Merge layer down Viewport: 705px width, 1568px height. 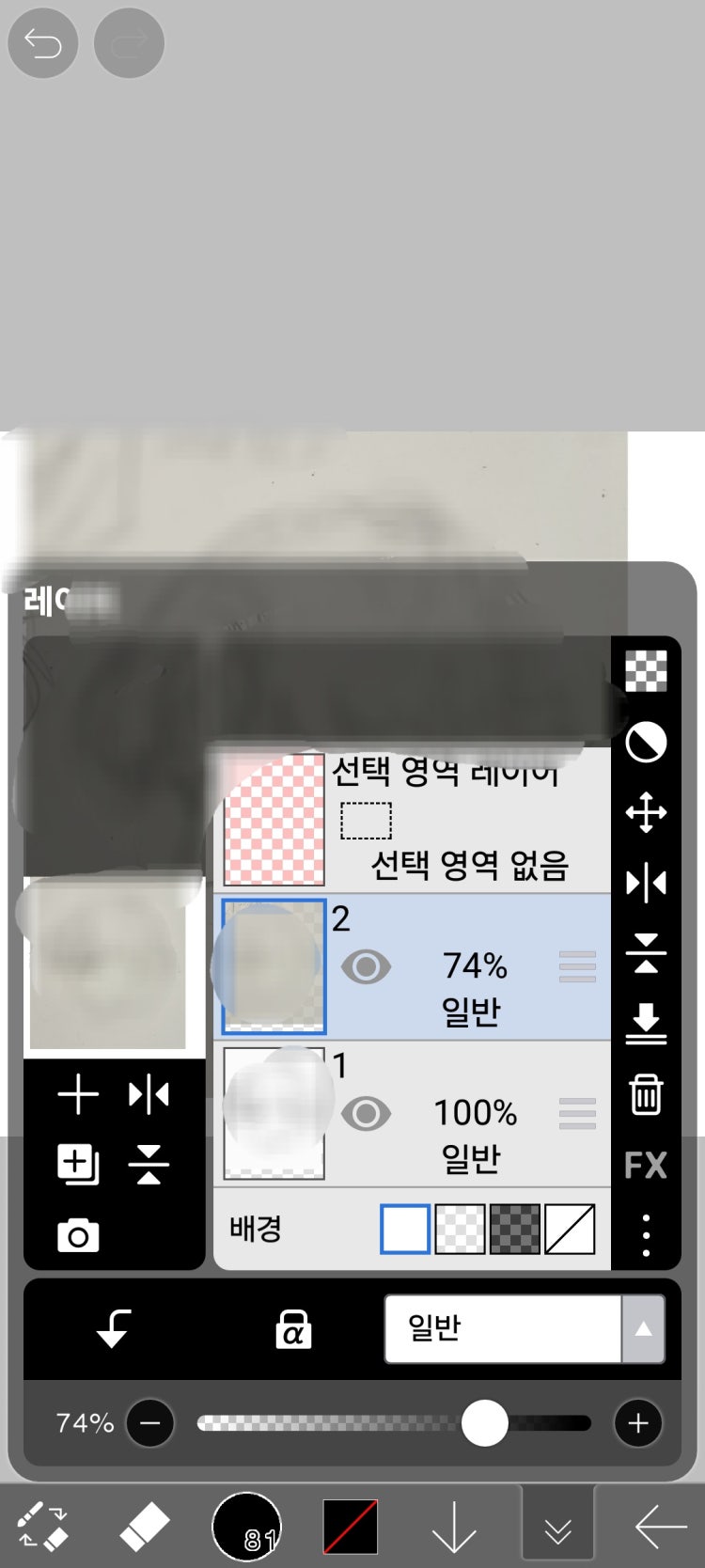646,1024
